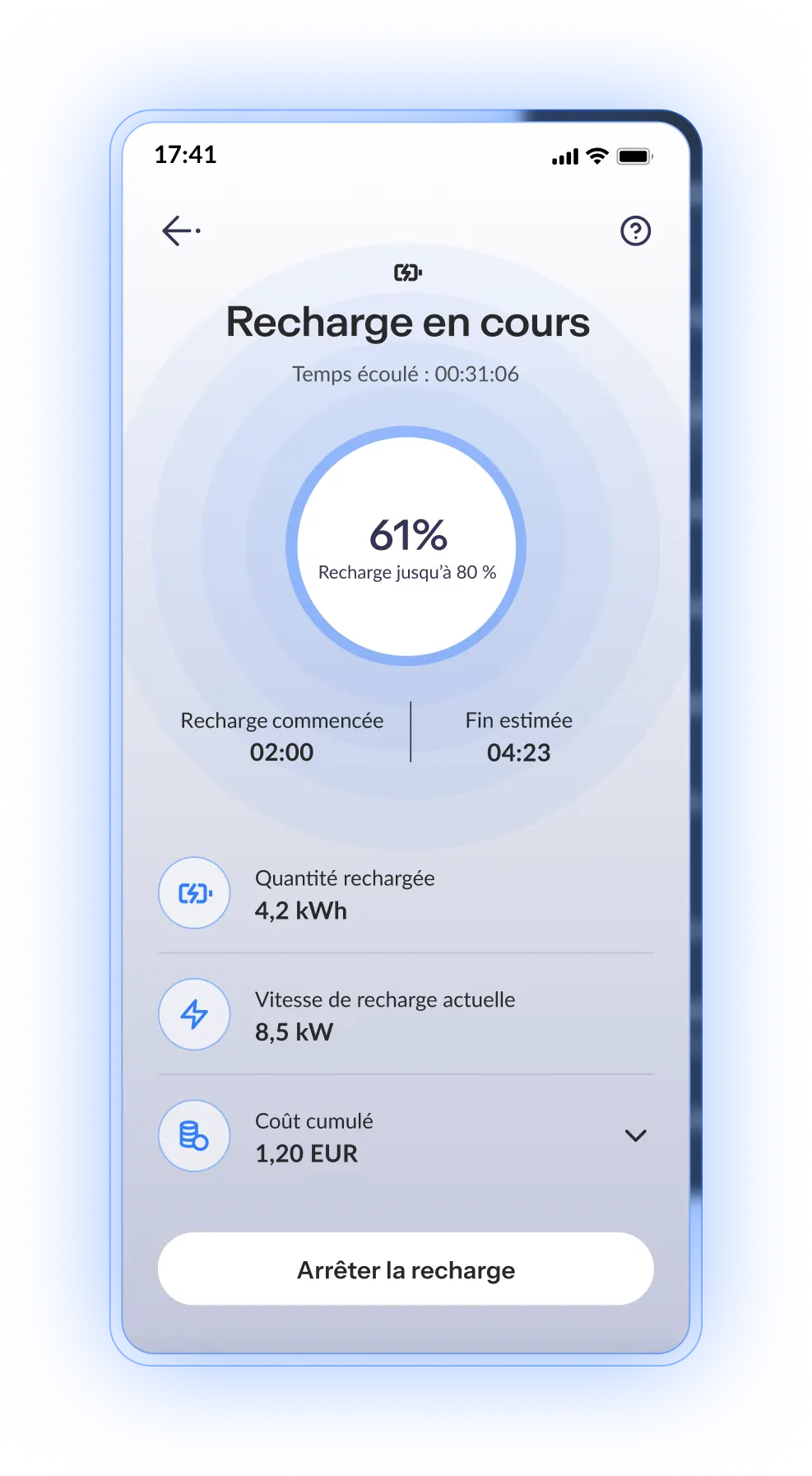Click the lightning bolt charging speed icon
Image resolution: width=812 pixels, height=1476 pixels.
click(193, 1014)
